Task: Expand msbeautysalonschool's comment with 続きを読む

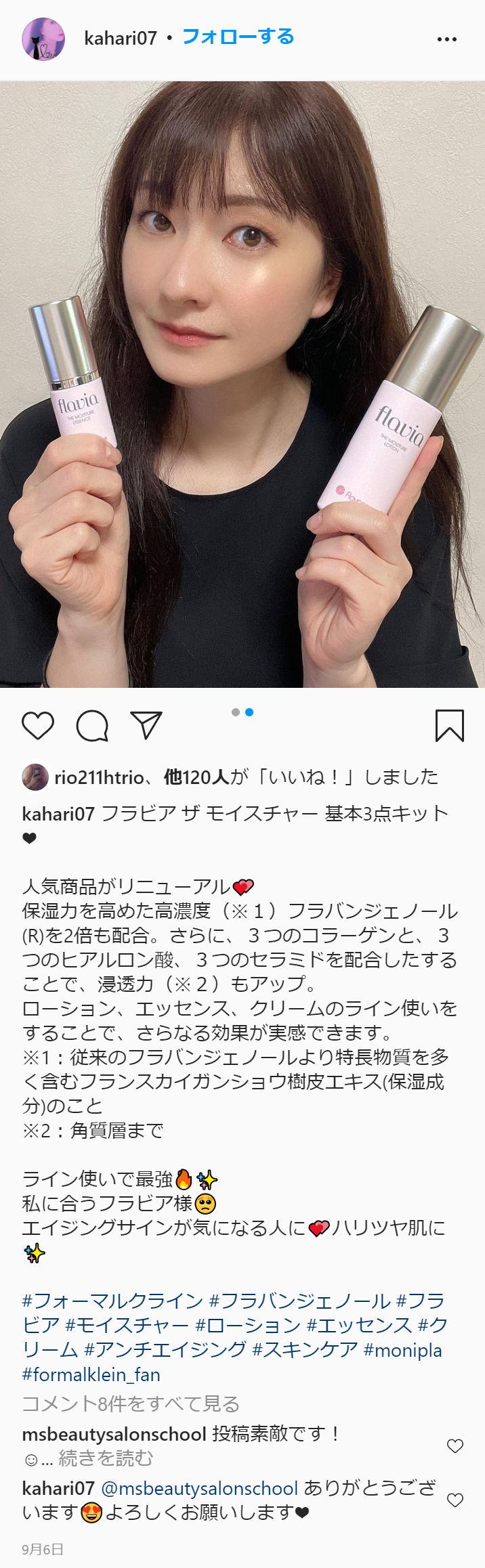Action: [x=106, y=1458]
